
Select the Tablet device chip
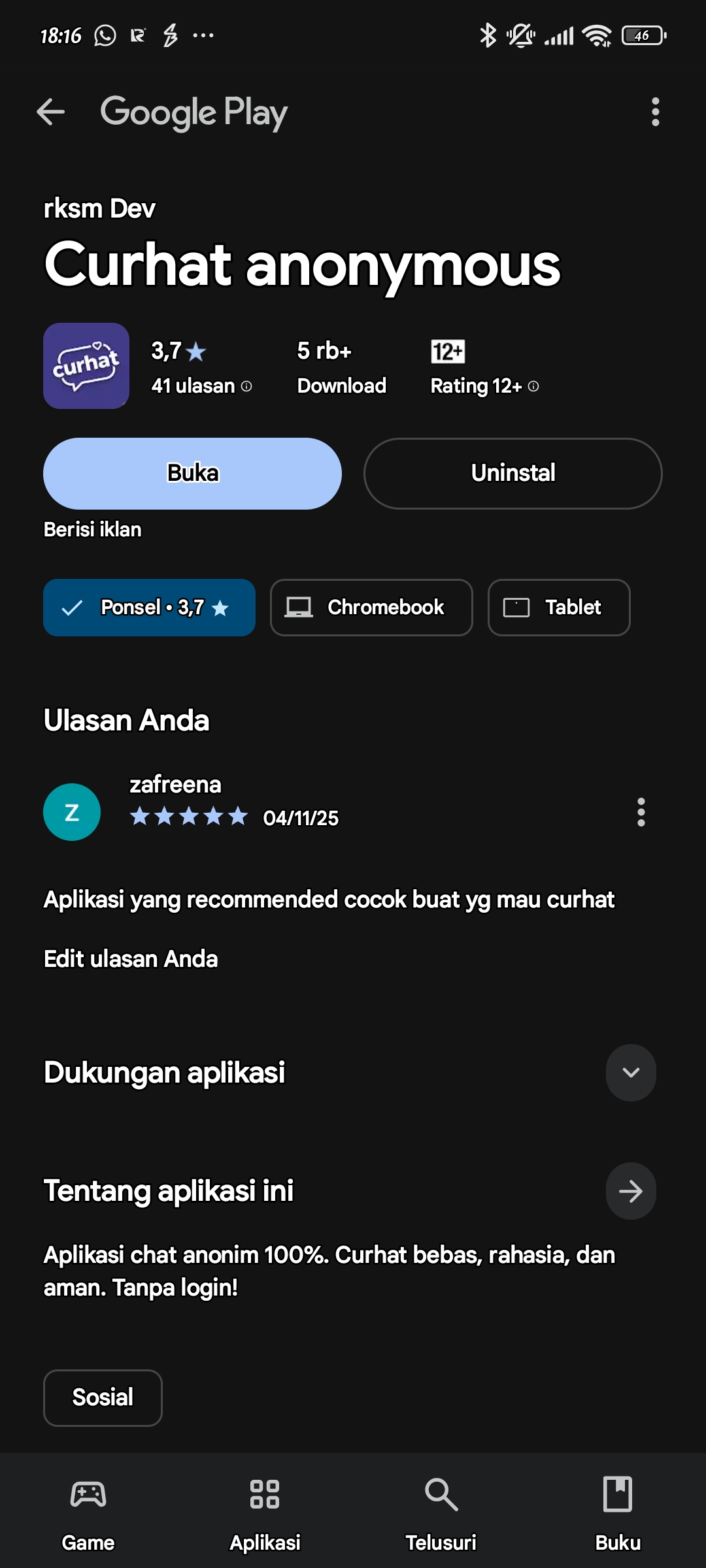point(558,608)
